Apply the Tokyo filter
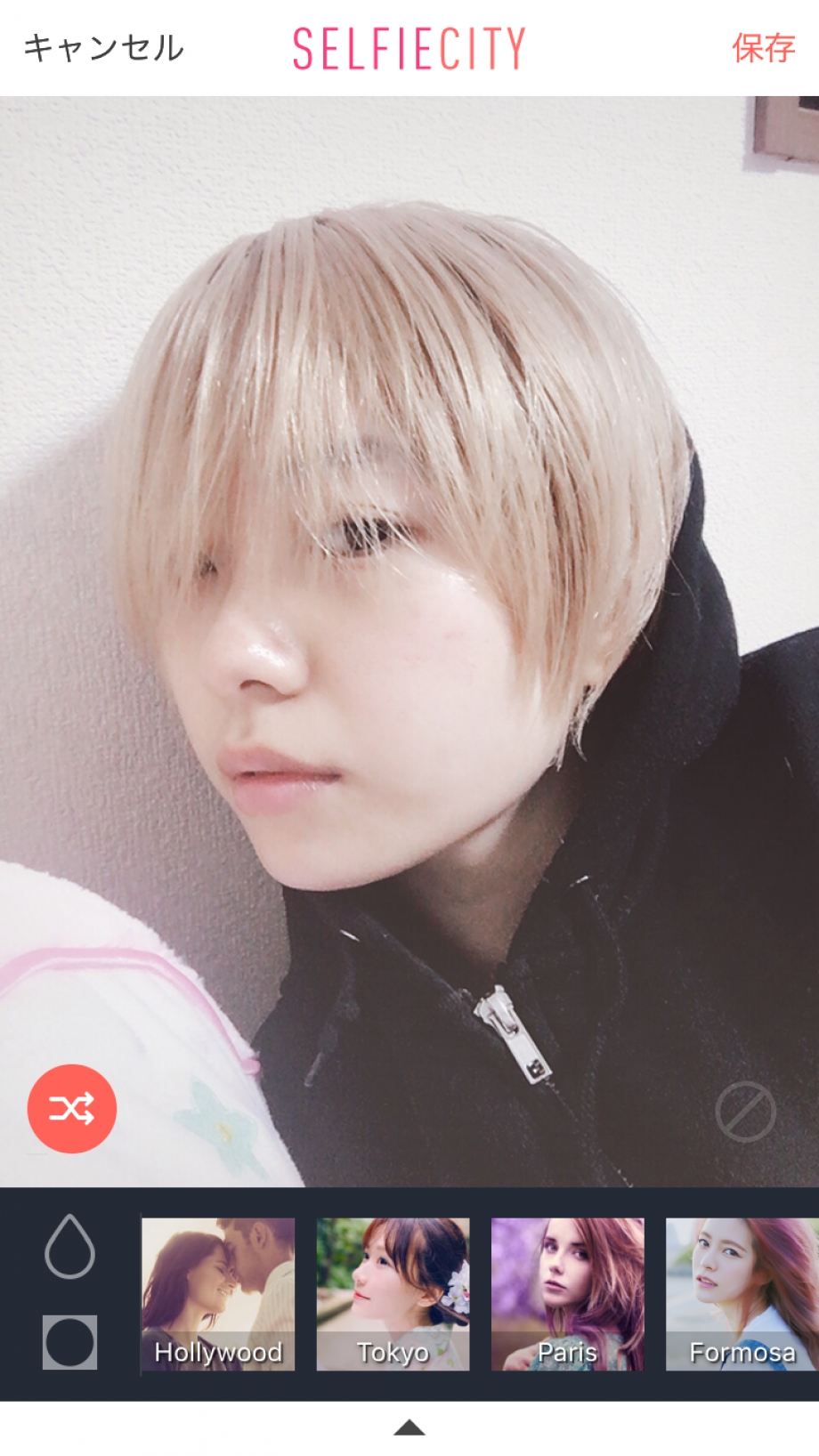Screen dimensions: 819x1456 click(393, 1294)
